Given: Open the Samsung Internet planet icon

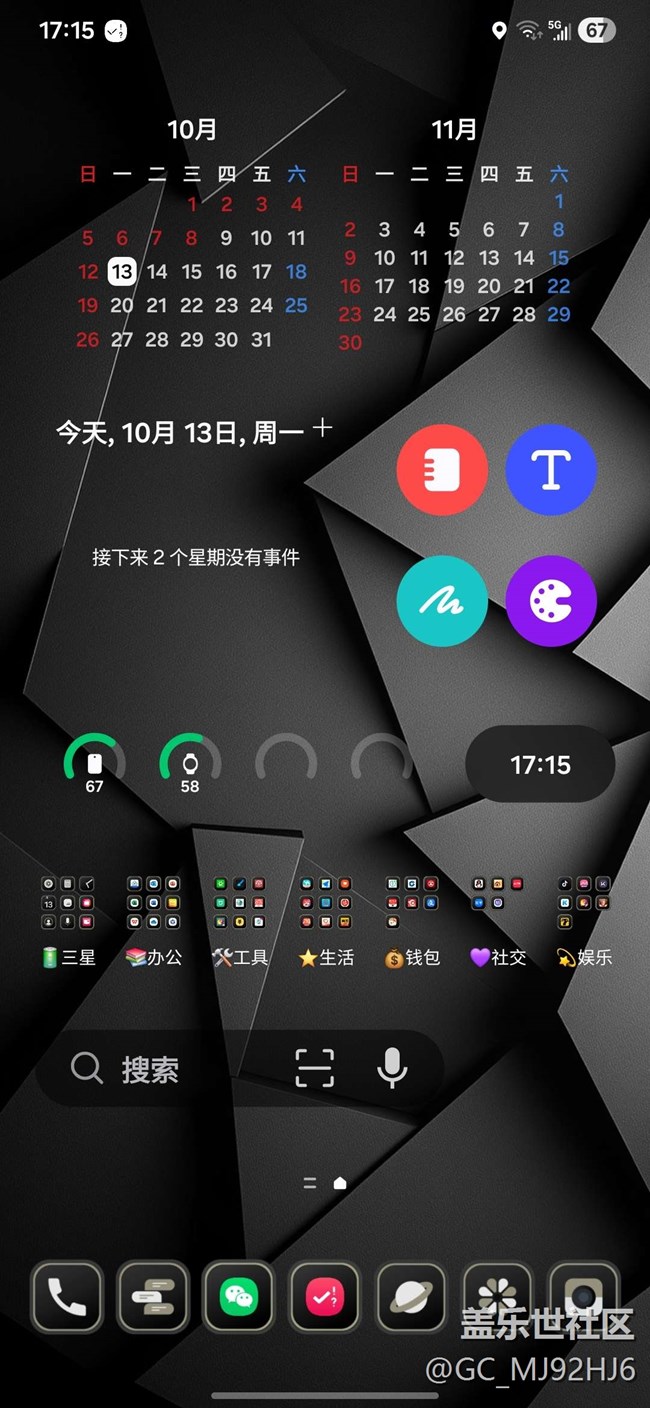Looking at the screenshot, I should 411,1297.
